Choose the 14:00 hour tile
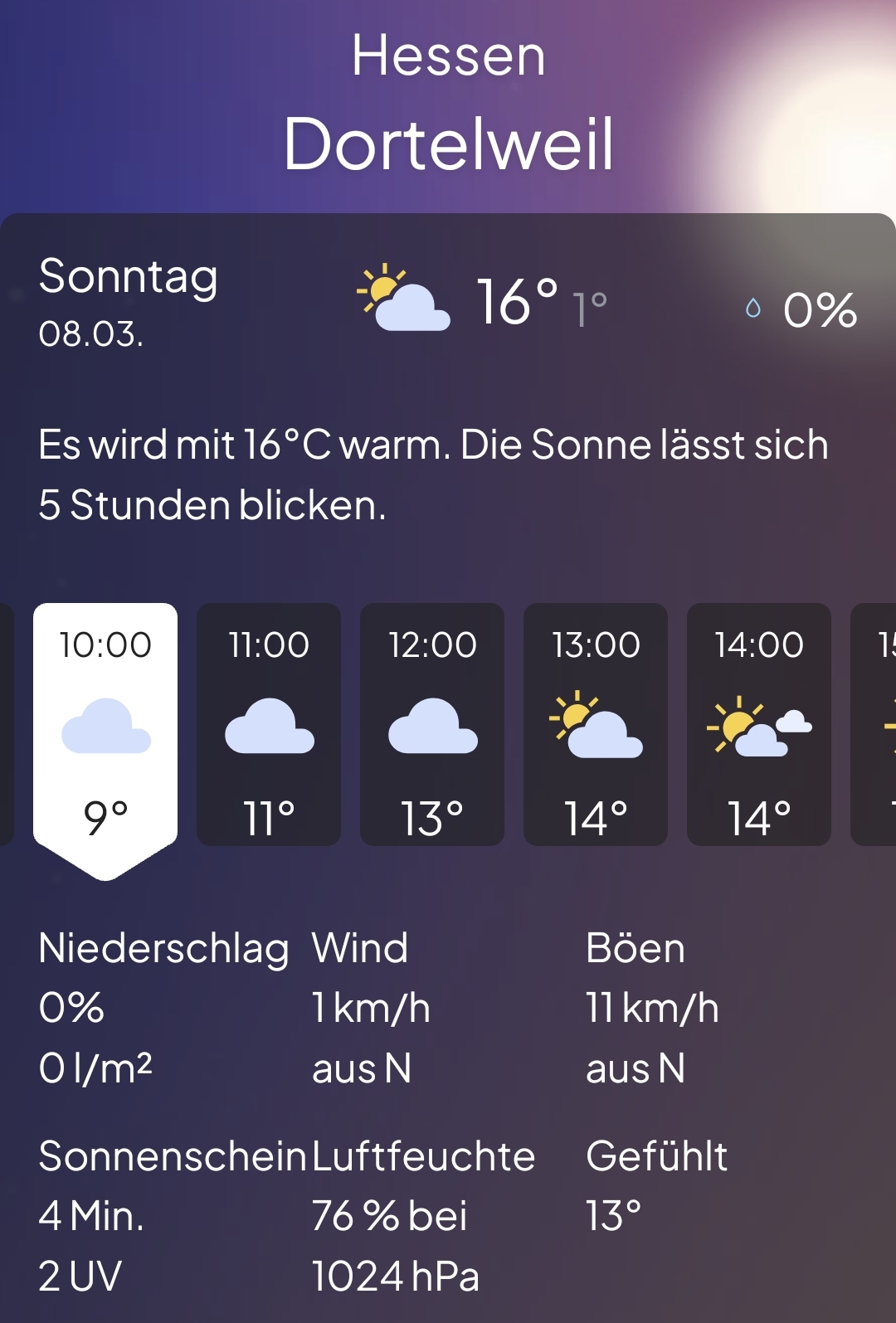896x1323 pixels. tap(759, 724)
